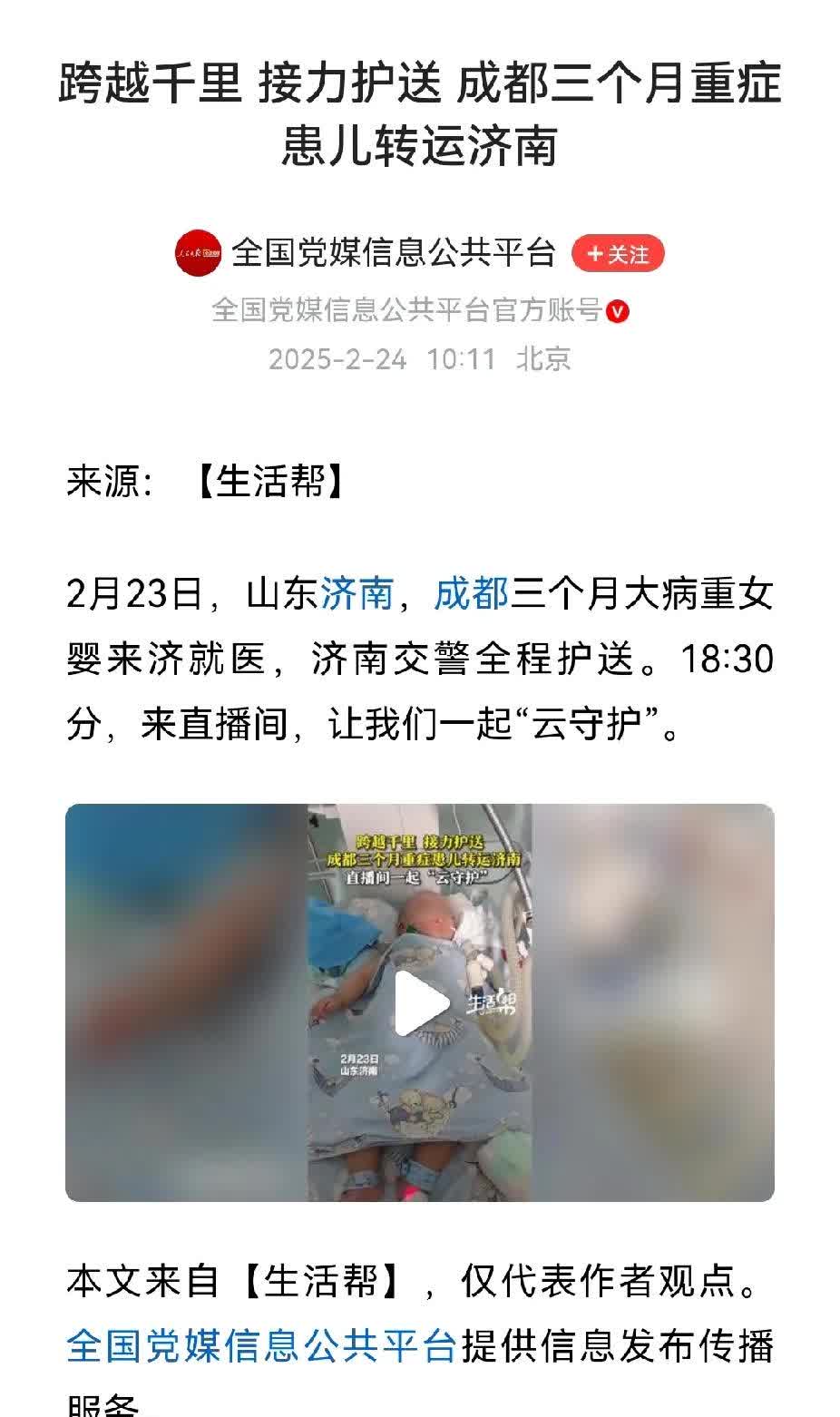Viewport: 840px width, 1417px height.
Task: Follow 全国党媒信息公共平台 with the 关注 button
Action: click(618, 254)
